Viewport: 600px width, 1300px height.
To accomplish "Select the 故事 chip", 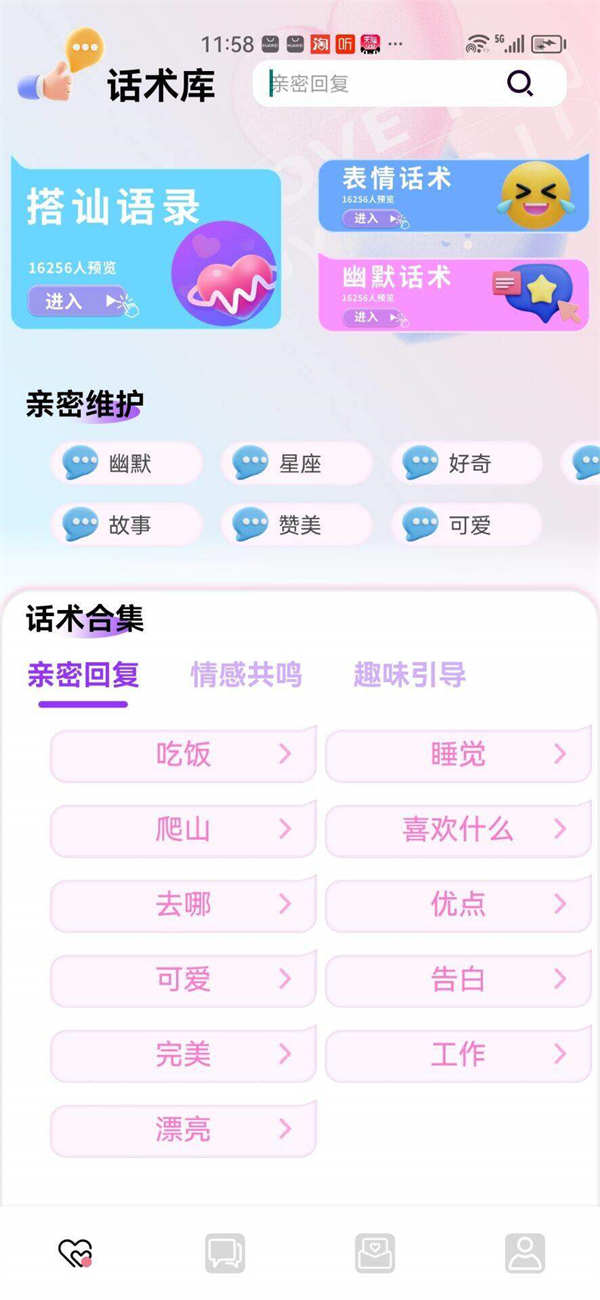I will coord(126,524).
